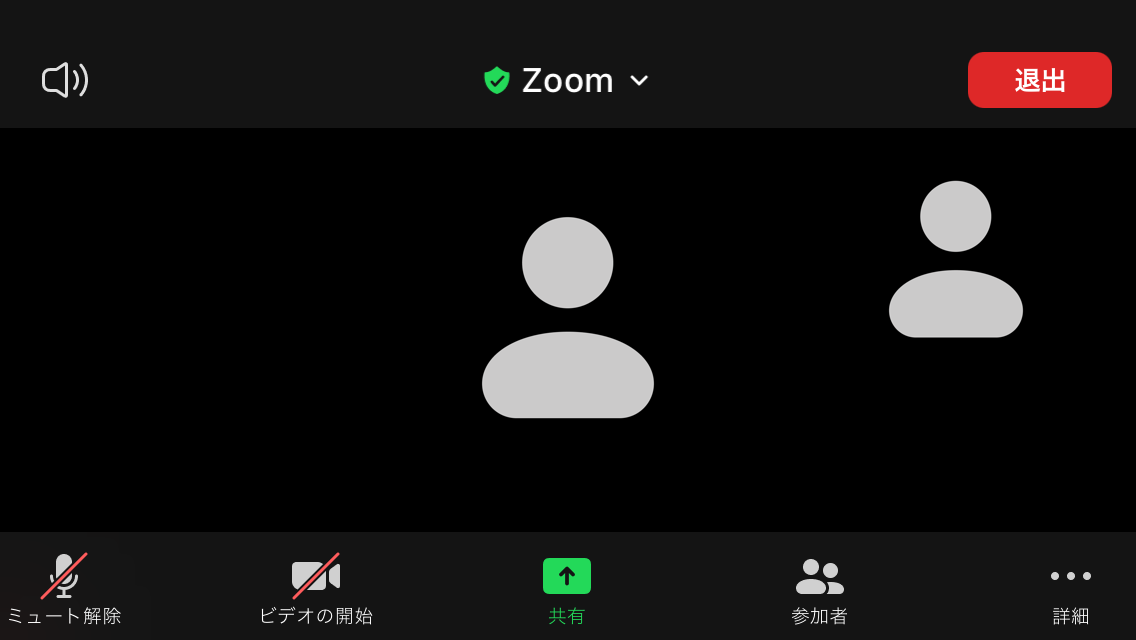Open the 共有 share screen option
The height and width of the screenshot is (640, 1136).
pyautogui.click(x=567, y=588)
